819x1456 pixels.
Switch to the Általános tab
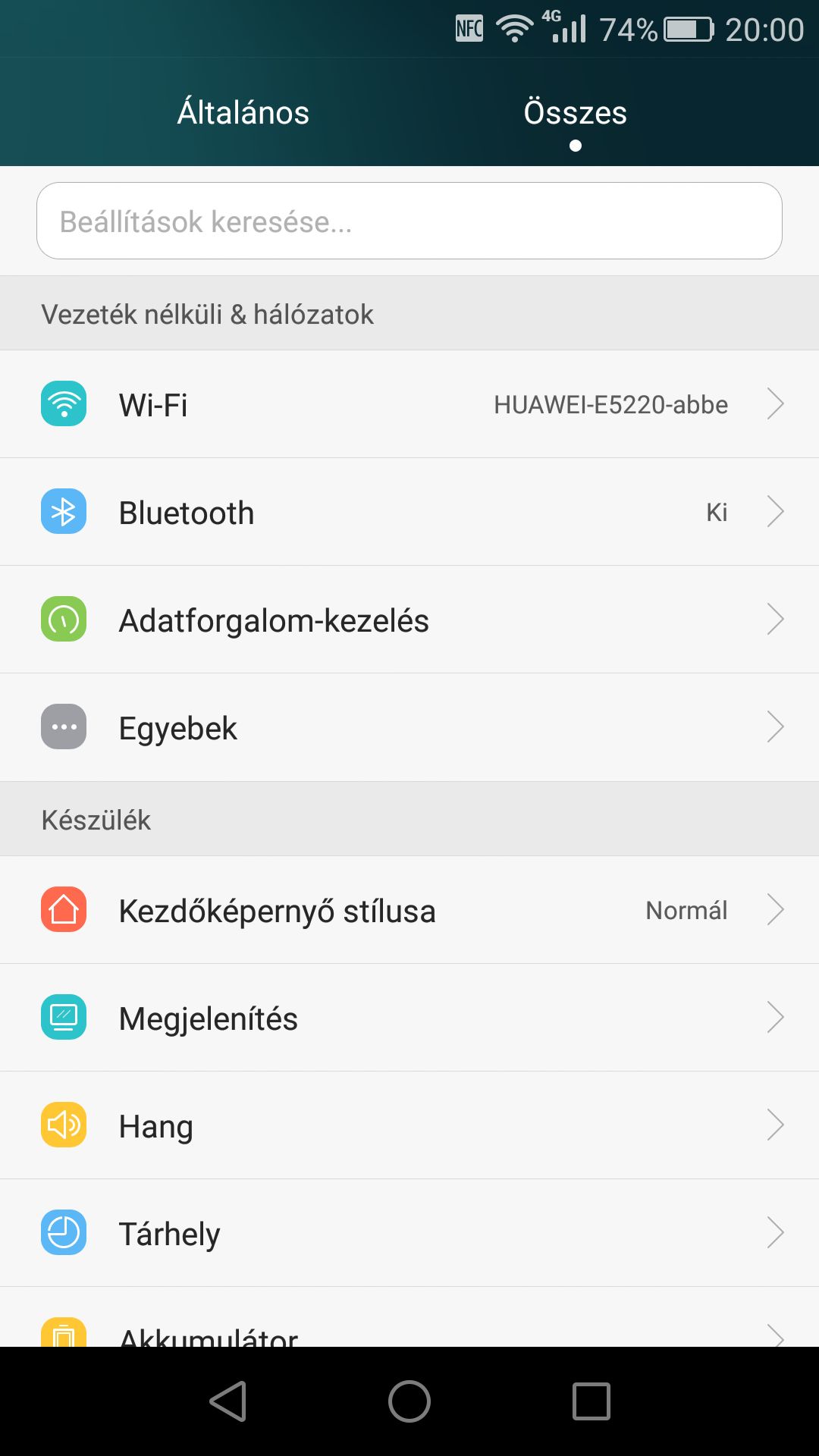(x=243, y=112)
